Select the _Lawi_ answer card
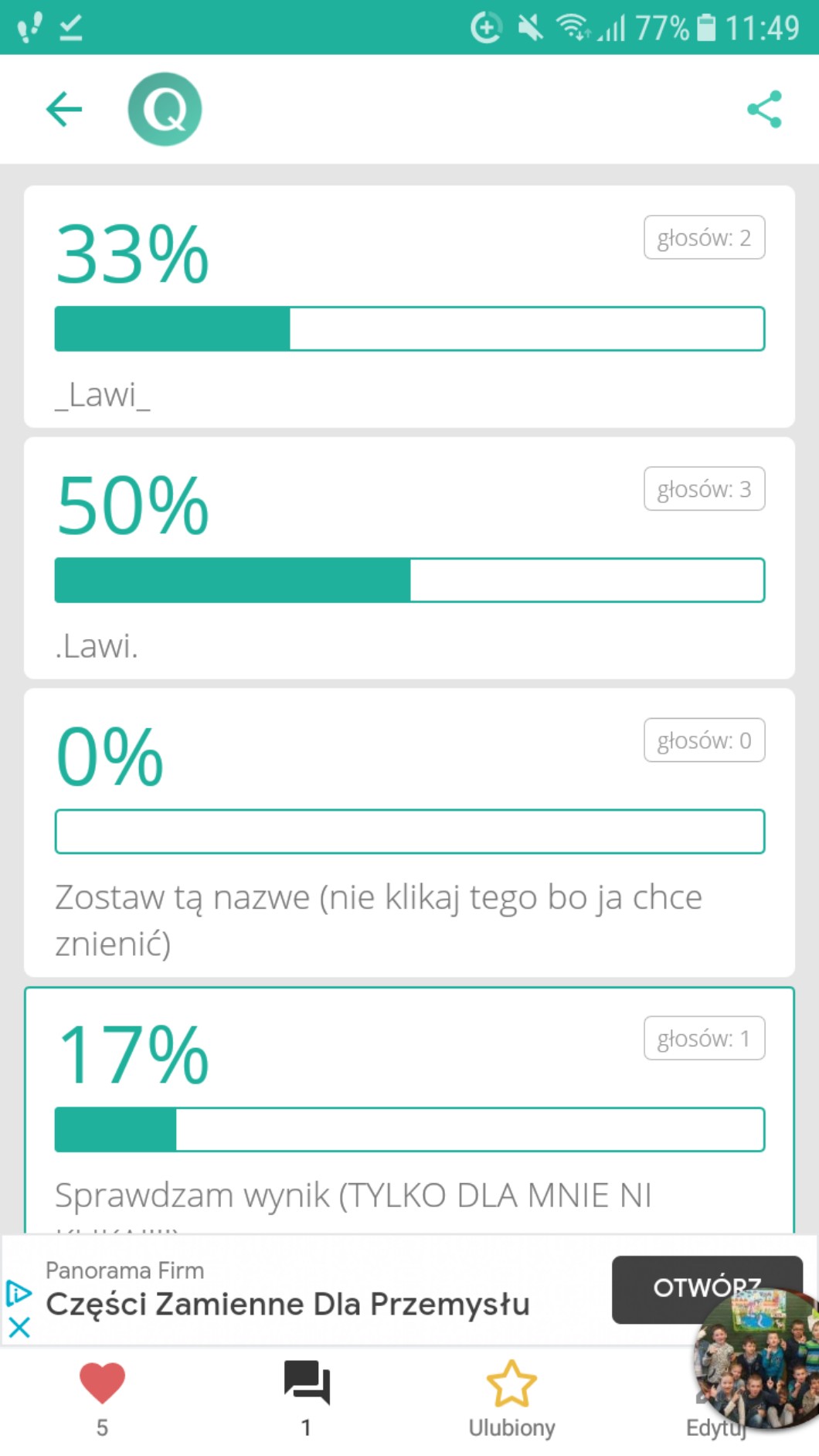This screenshot has width=819, height=1456. (409, 306)
